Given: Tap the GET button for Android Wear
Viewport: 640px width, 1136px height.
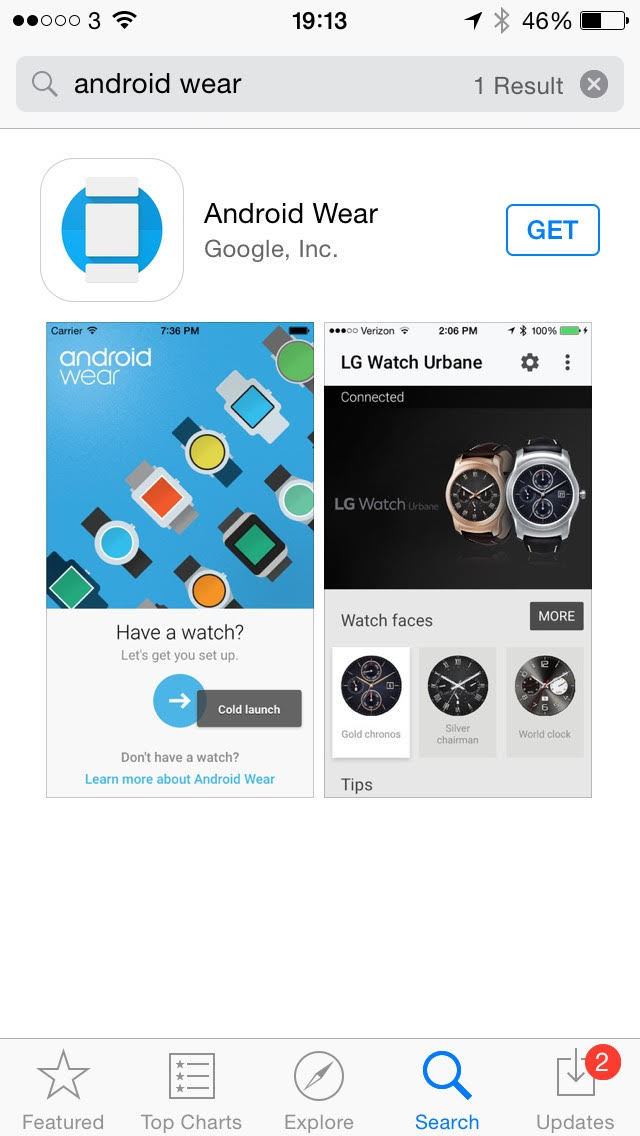Looking at the screenshot, I should tap(552, 230).
